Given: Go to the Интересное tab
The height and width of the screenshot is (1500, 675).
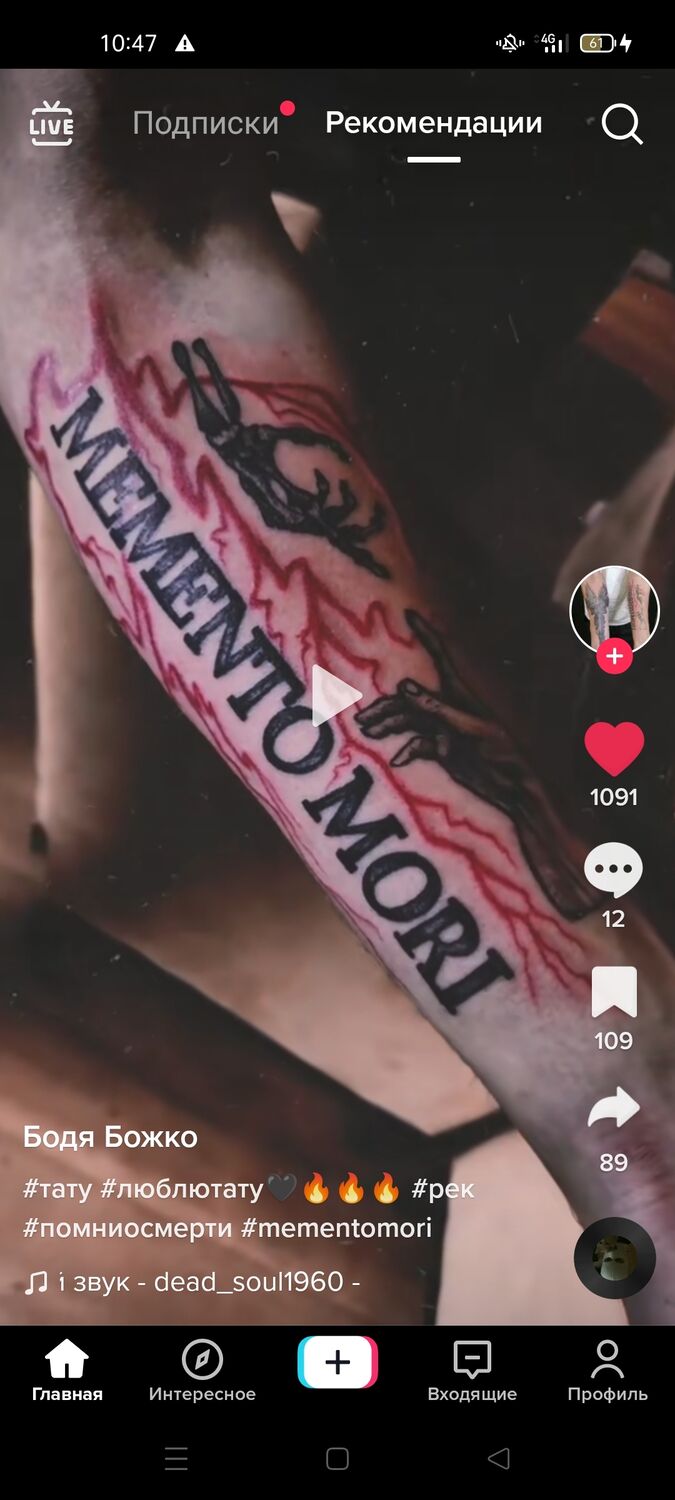Looking at the screenshot, I should pos(202,1371).
